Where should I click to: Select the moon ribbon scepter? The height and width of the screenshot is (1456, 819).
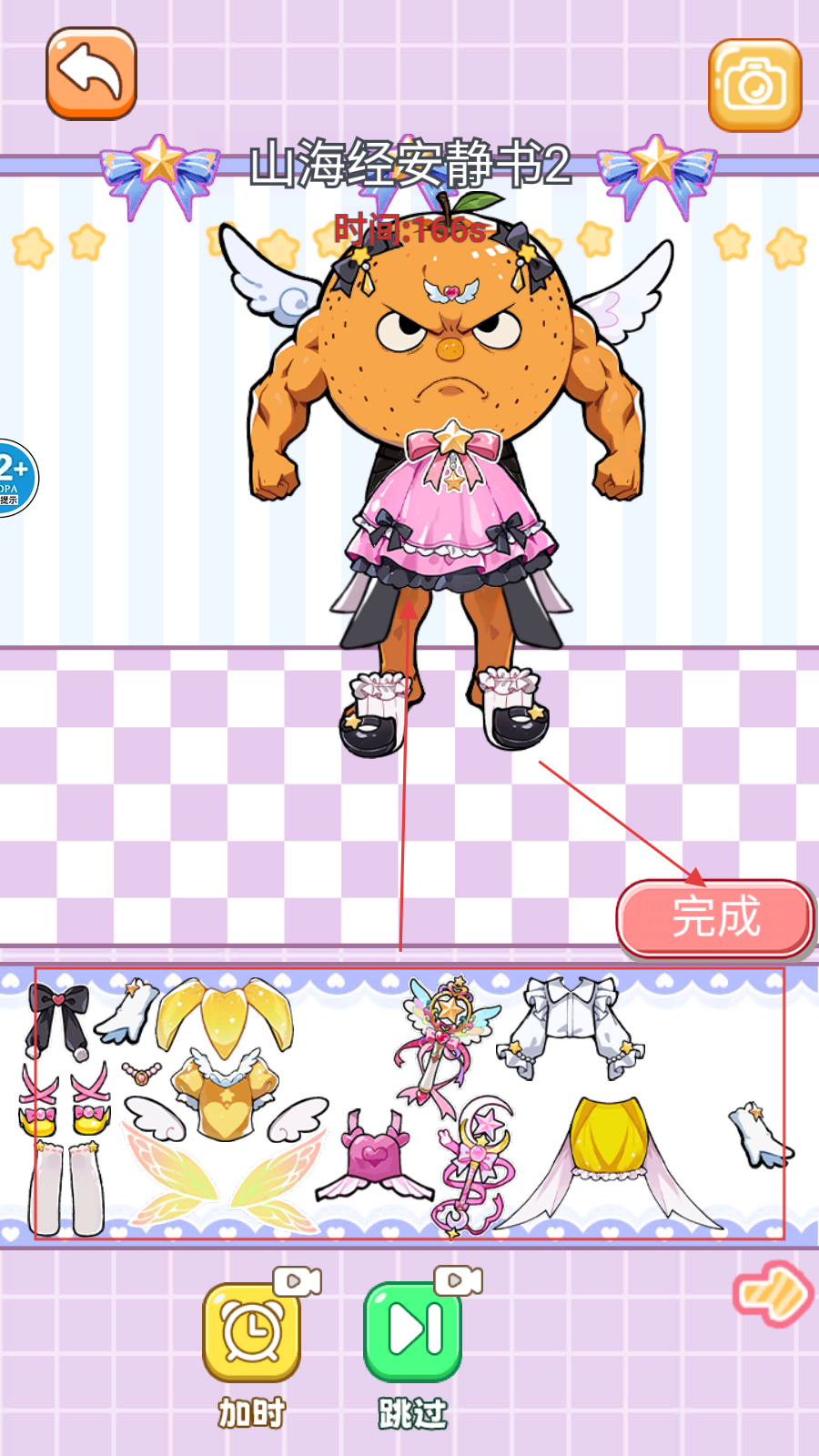(x=473, y=1169)
